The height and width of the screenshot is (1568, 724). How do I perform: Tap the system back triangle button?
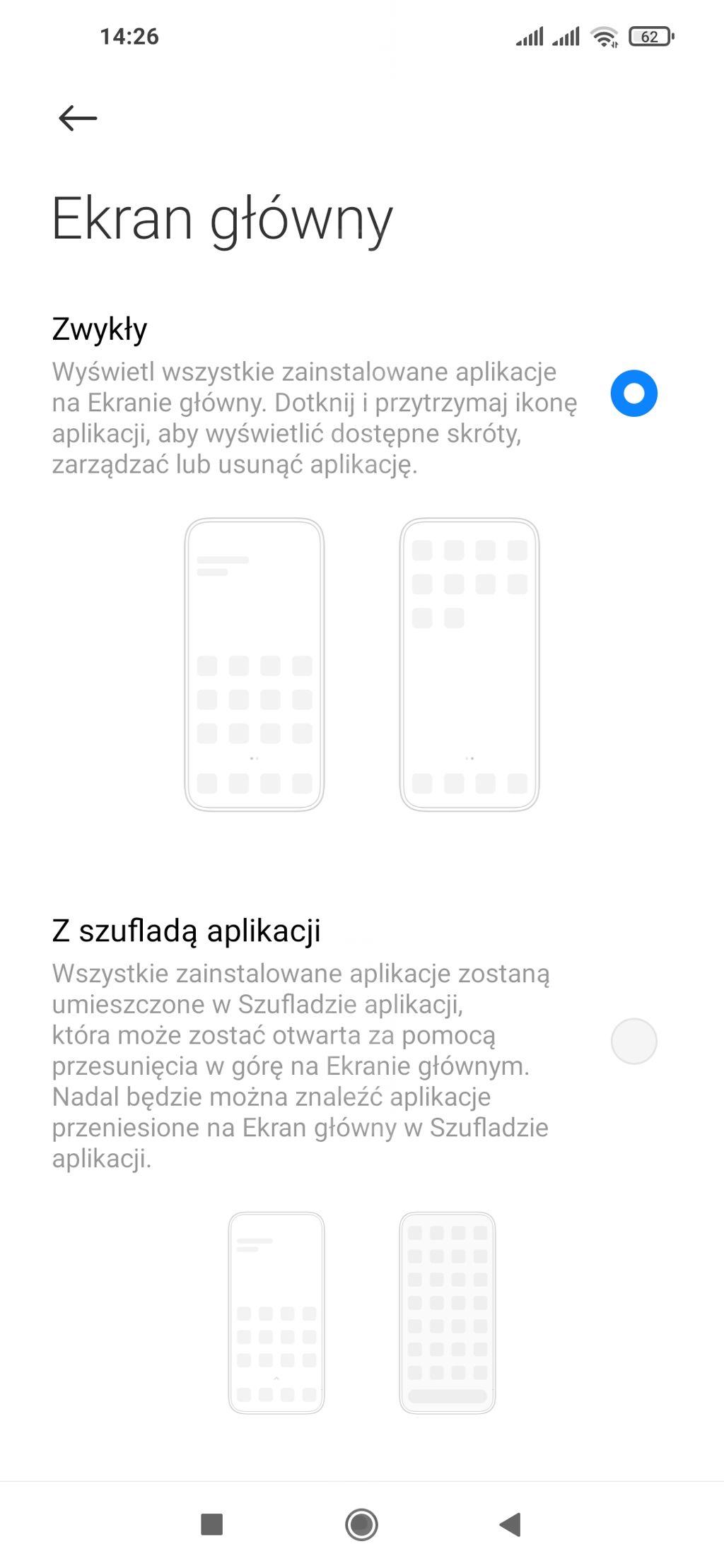510,1524
